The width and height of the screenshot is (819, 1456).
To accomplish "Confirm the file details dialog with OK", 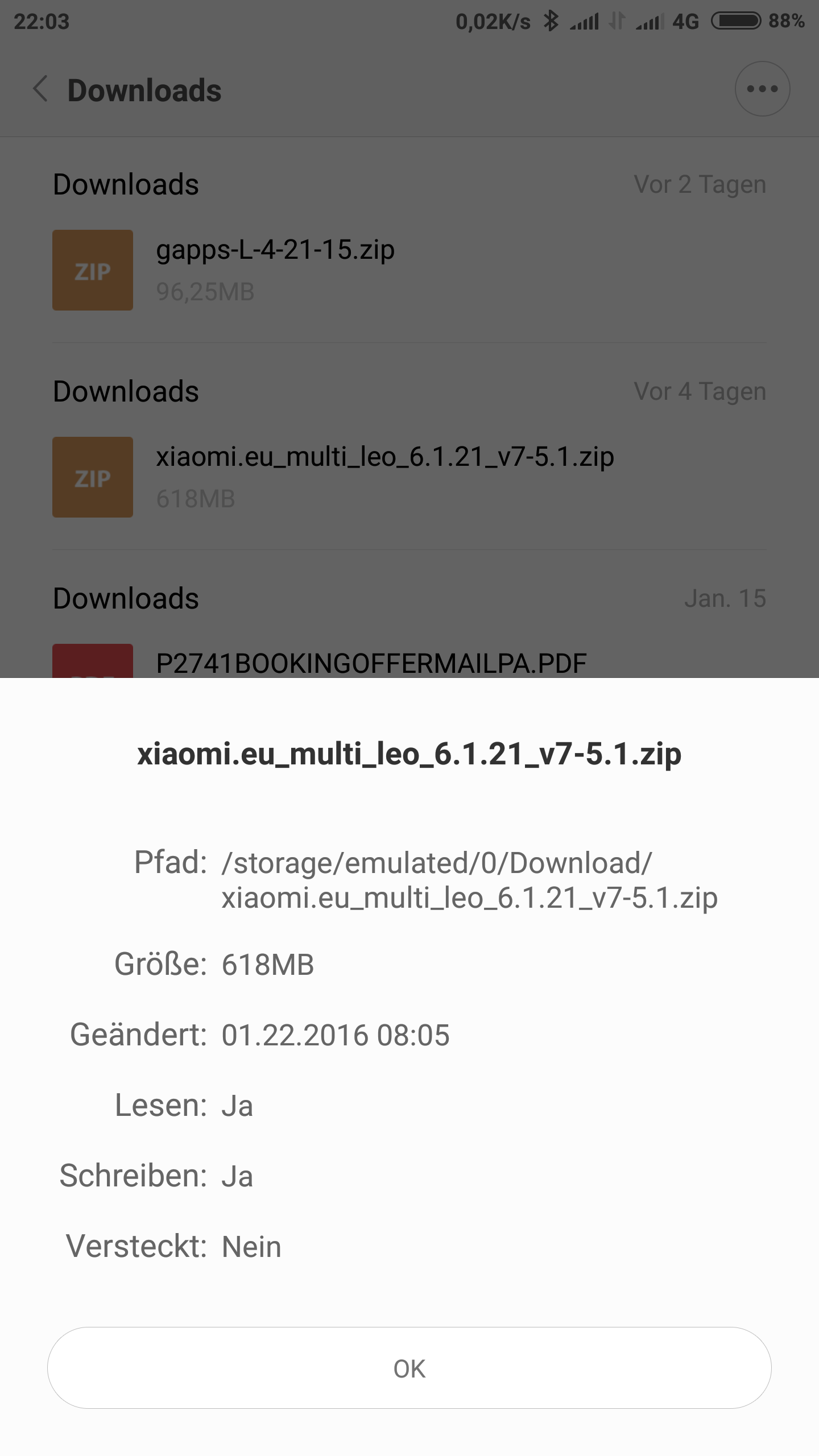I will coord(409,1368).
